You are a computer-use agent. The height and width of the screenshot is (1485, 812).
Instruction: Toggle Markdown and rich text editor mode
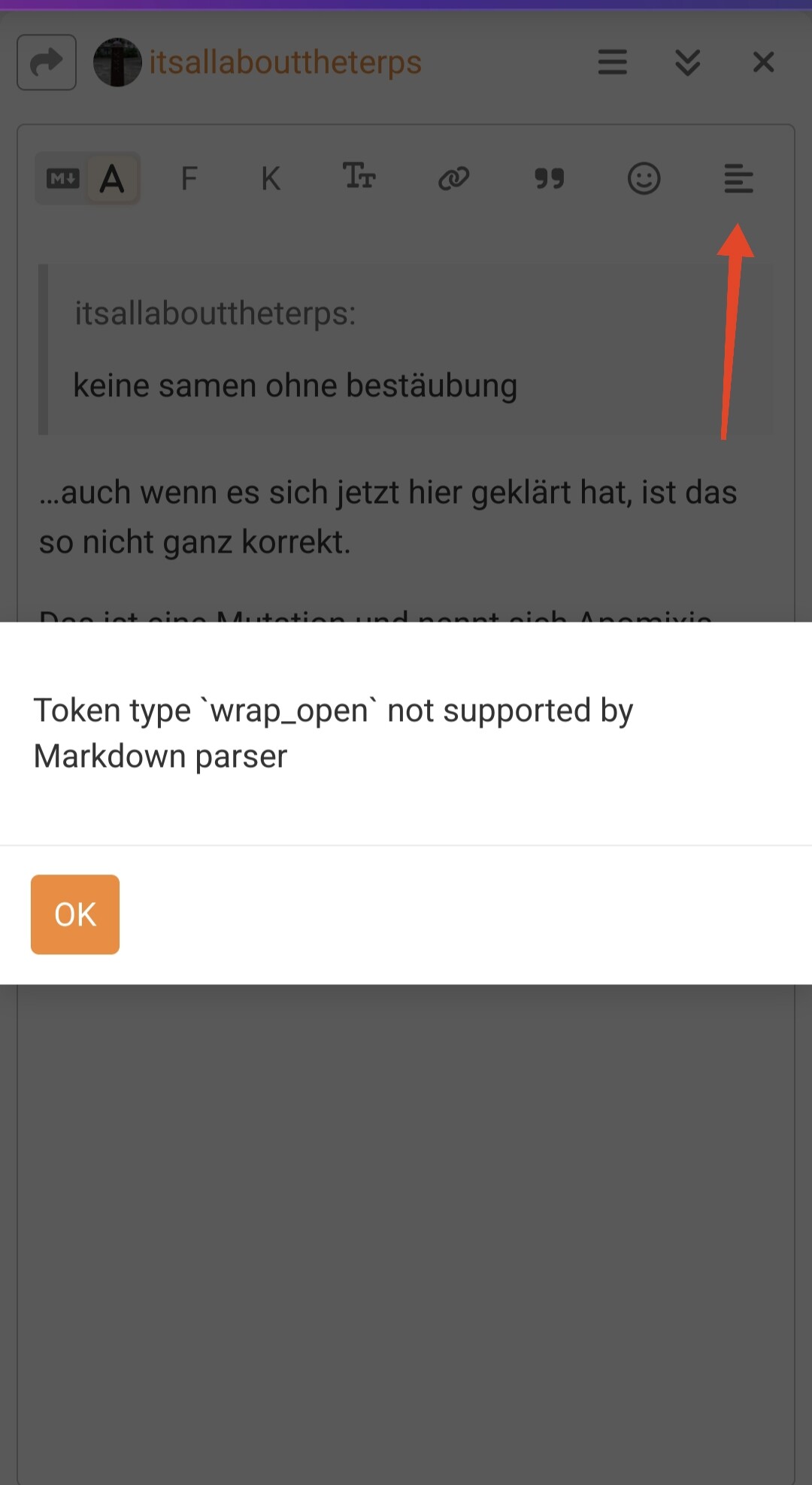coord(87,179)
